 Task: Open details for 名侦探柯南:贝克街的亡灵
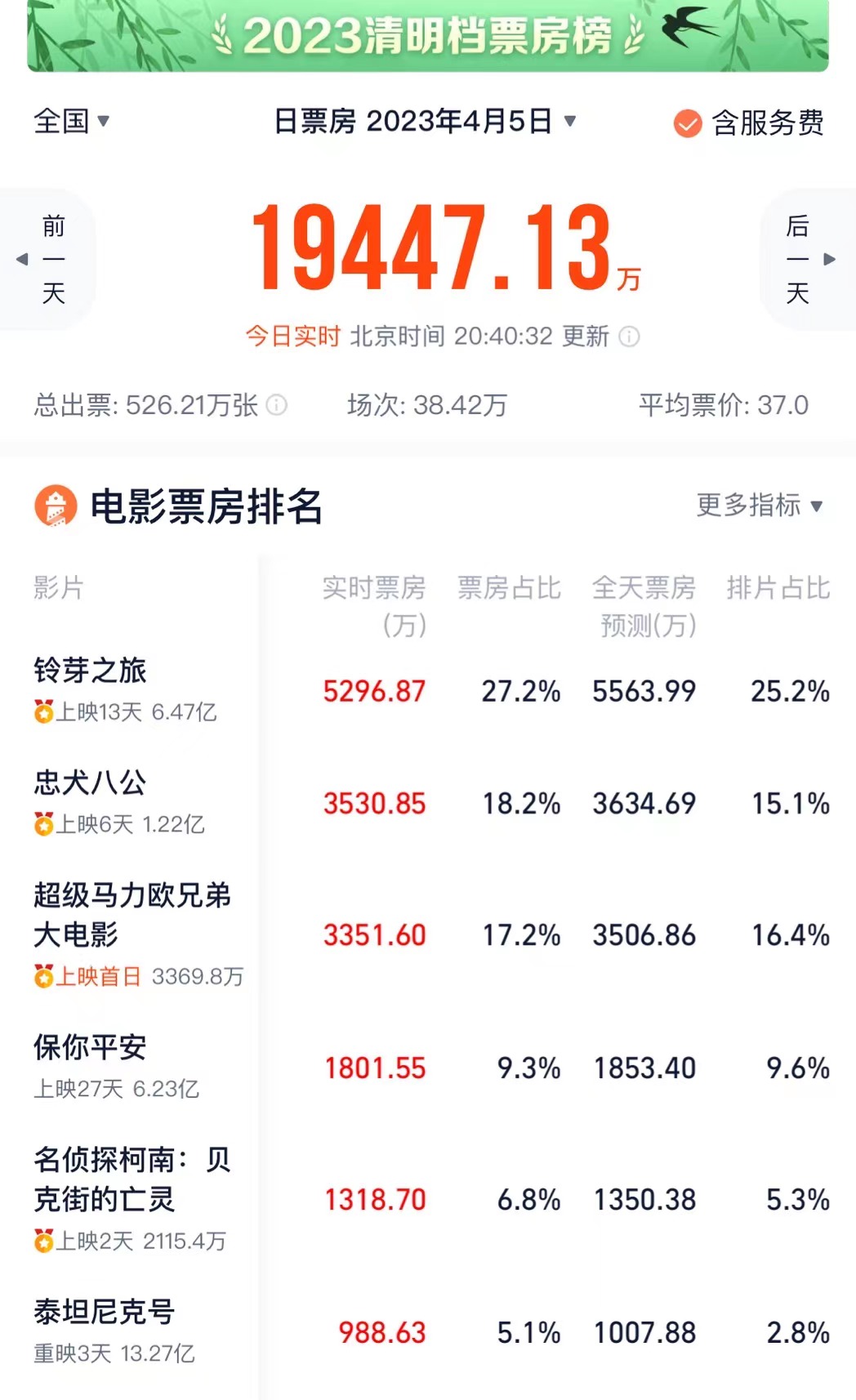pyautogui.click(x=131, y=1179)
